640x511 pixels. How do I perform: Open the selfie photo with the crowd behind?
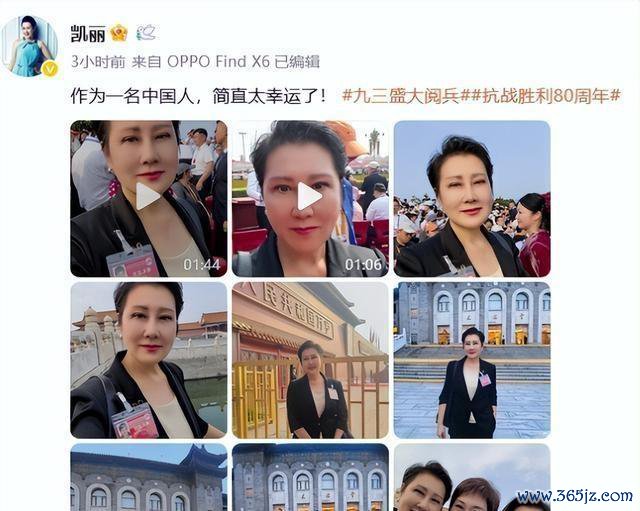tap(471, 198)
